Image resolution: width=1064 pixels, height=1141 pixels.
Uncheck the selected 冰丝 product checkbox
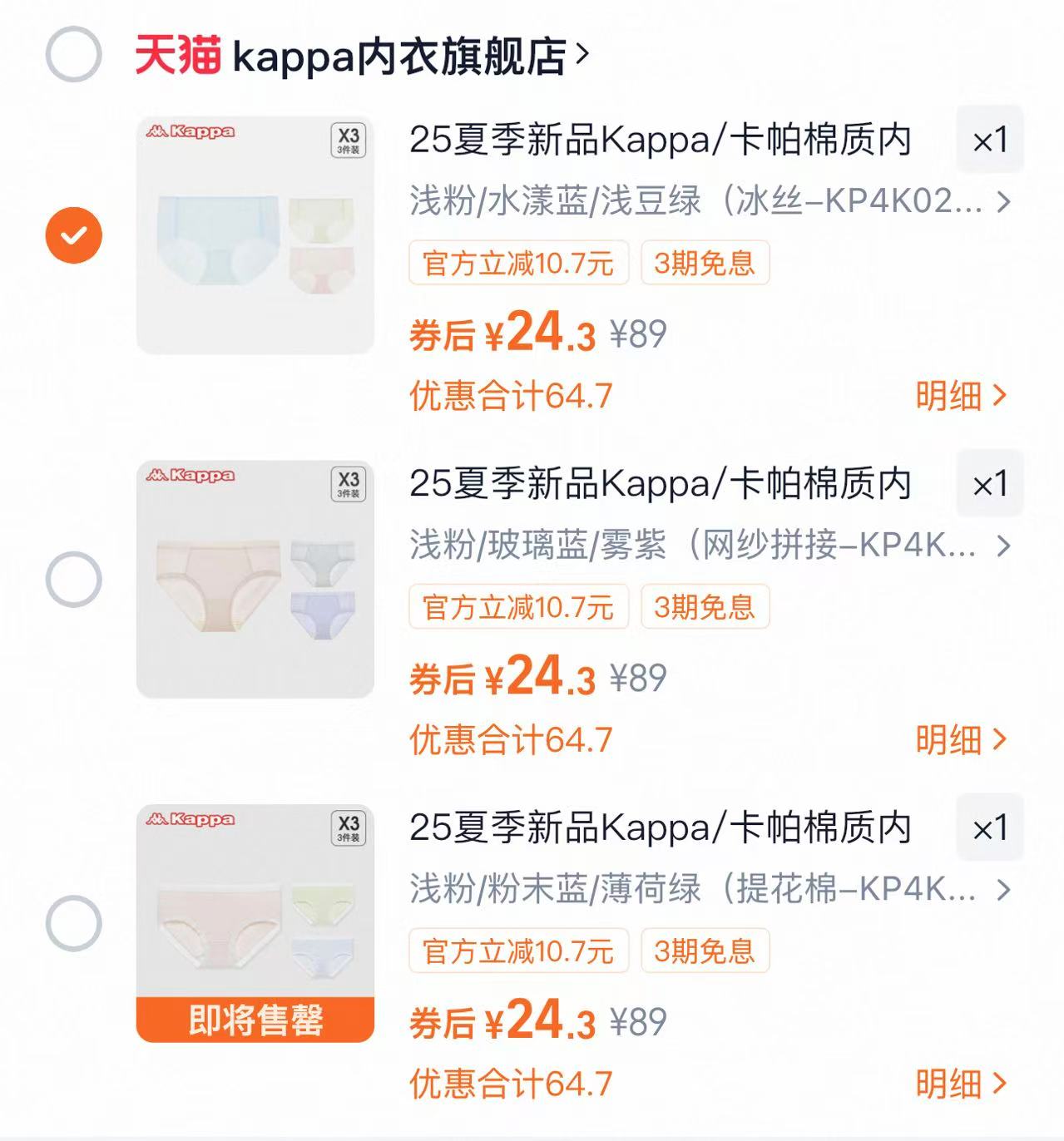[73, 234]
